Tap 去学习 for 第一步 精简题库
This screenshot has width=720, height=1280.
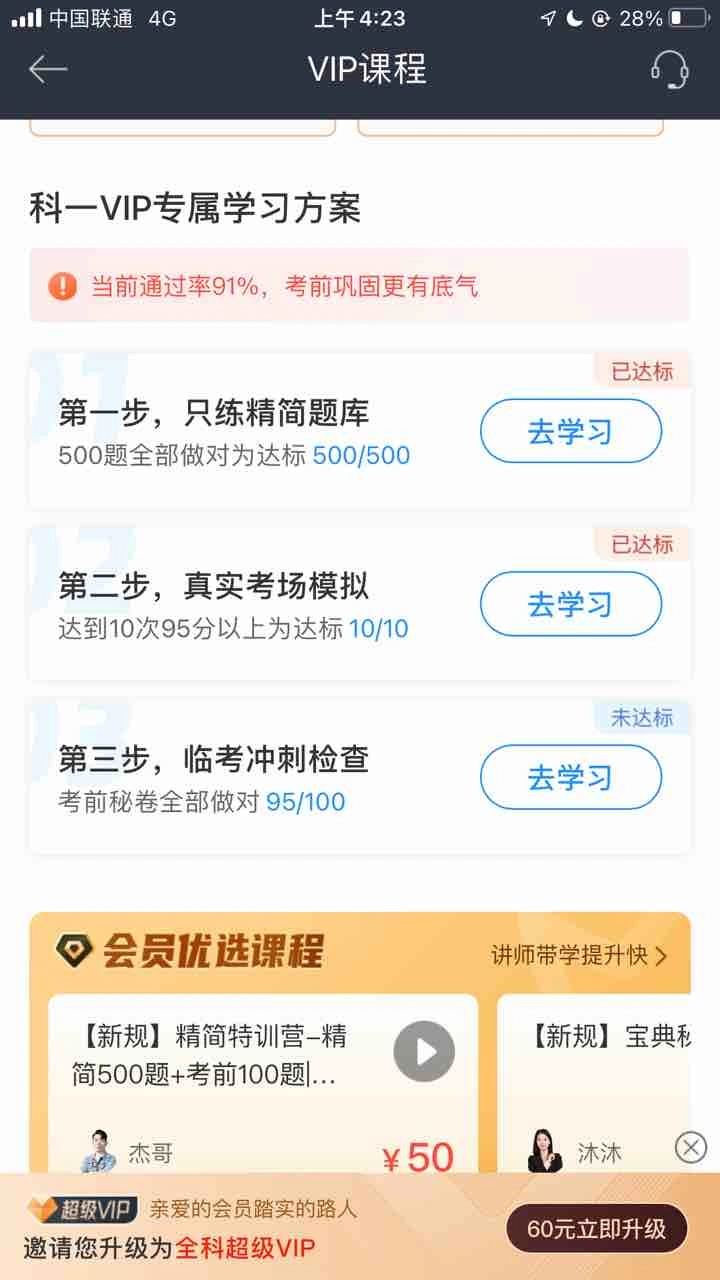[570, 432]
